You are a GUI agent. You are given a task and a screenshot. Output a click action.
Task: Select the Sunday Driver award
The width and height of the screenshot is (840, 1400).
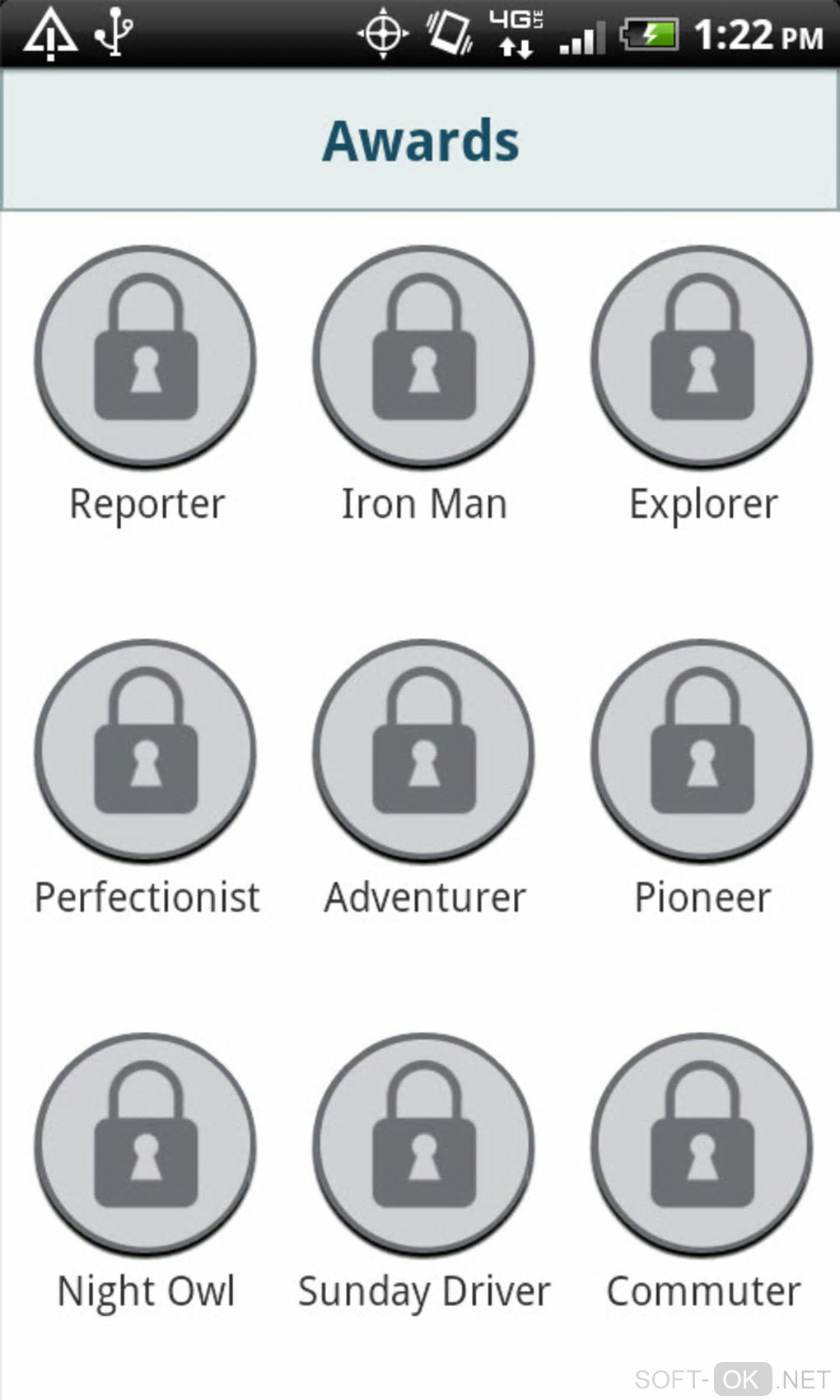[x=423, y=1145]
